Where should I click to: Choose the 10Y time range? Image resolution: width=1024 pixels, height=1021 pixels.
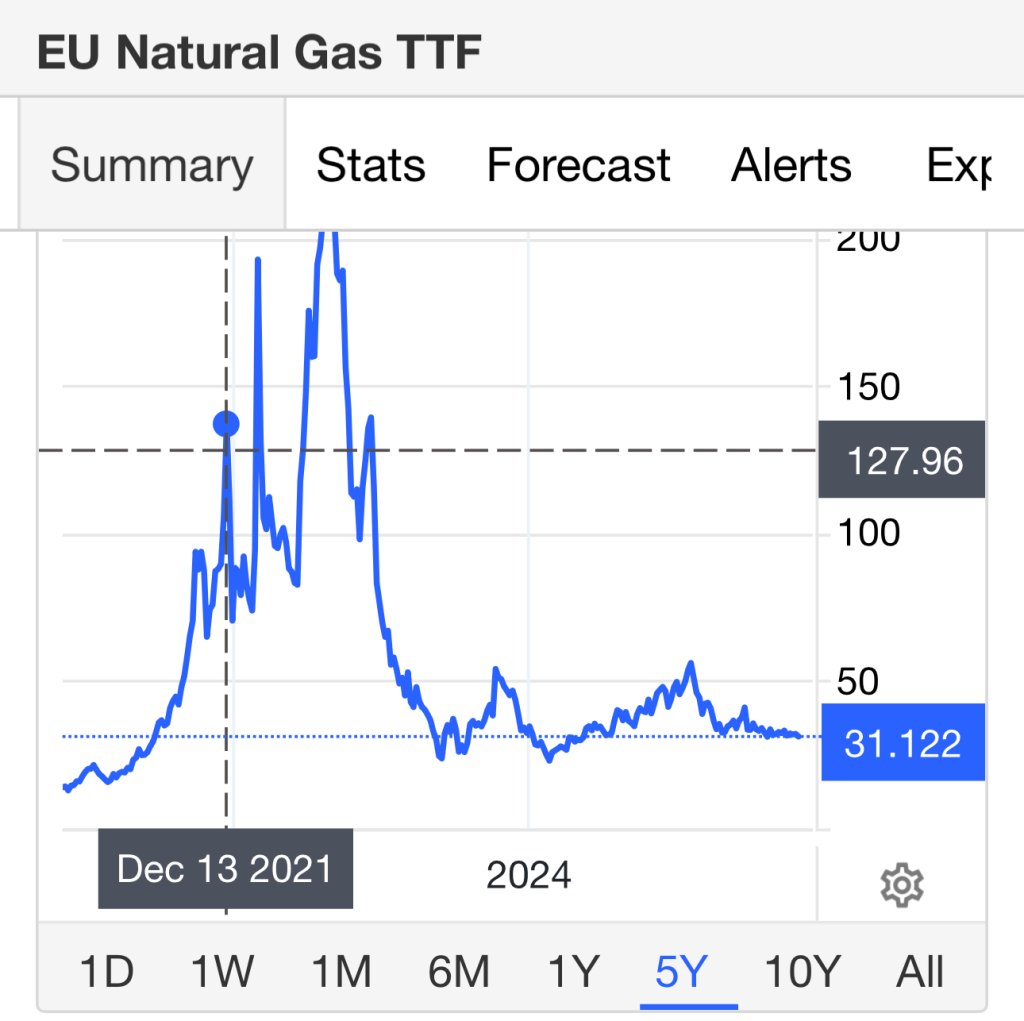tap(802, 971)
